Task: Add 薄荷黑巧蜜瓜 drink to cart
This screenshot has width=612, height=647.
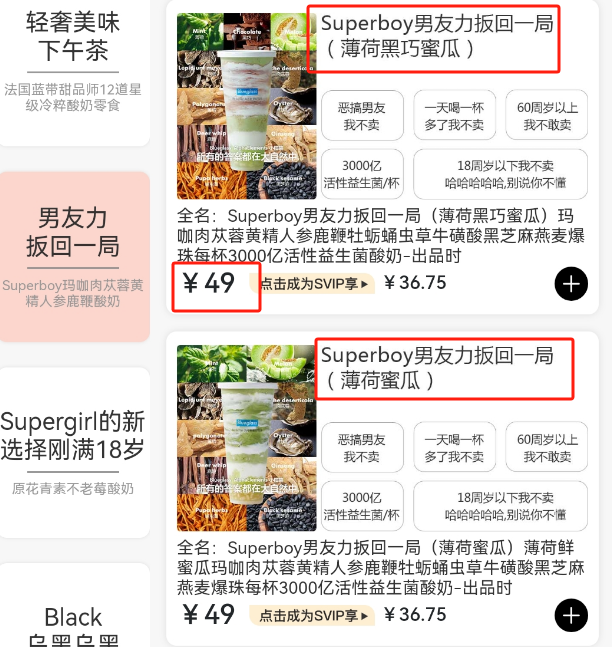Action: tap(571, 284)
